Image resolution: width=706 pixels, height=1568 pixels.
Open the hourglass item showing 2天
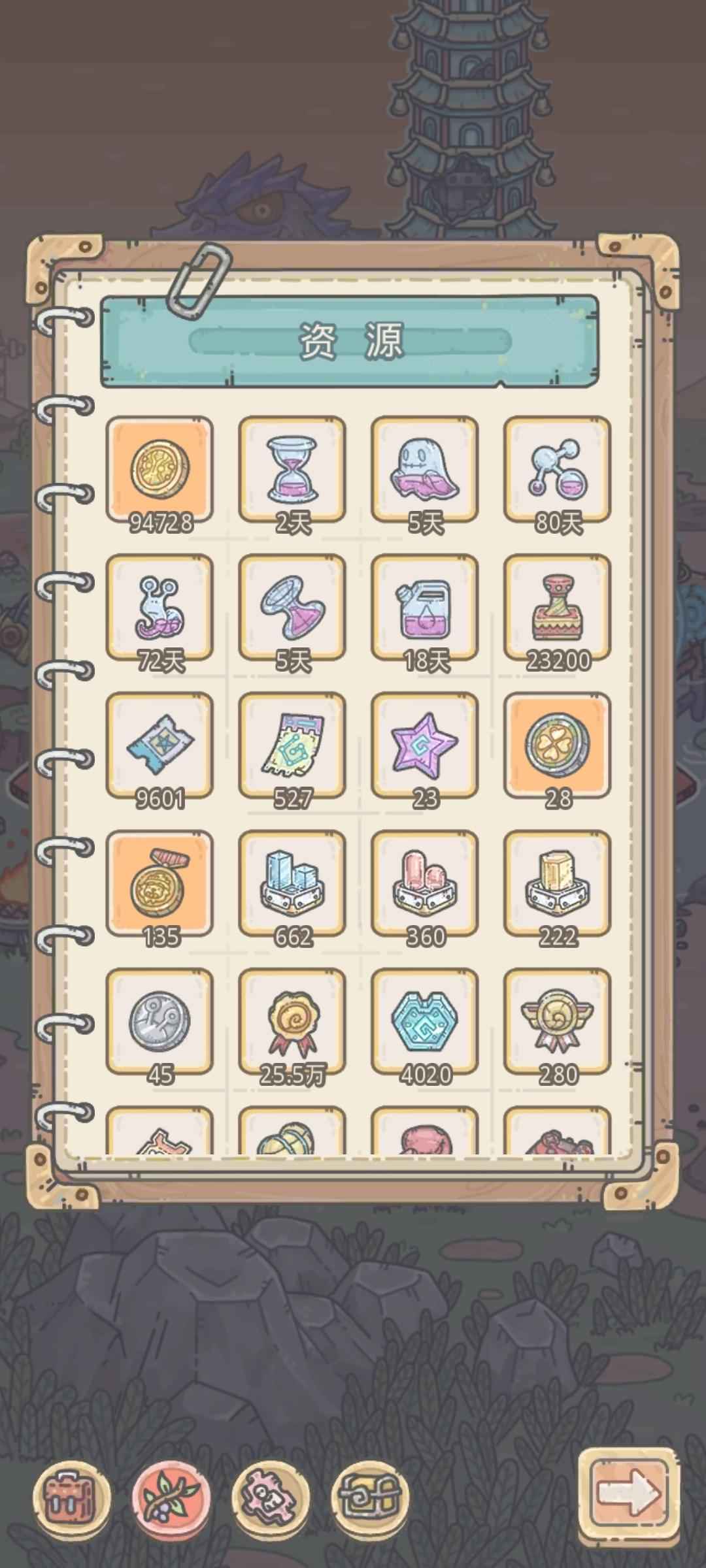coord(292,470)
